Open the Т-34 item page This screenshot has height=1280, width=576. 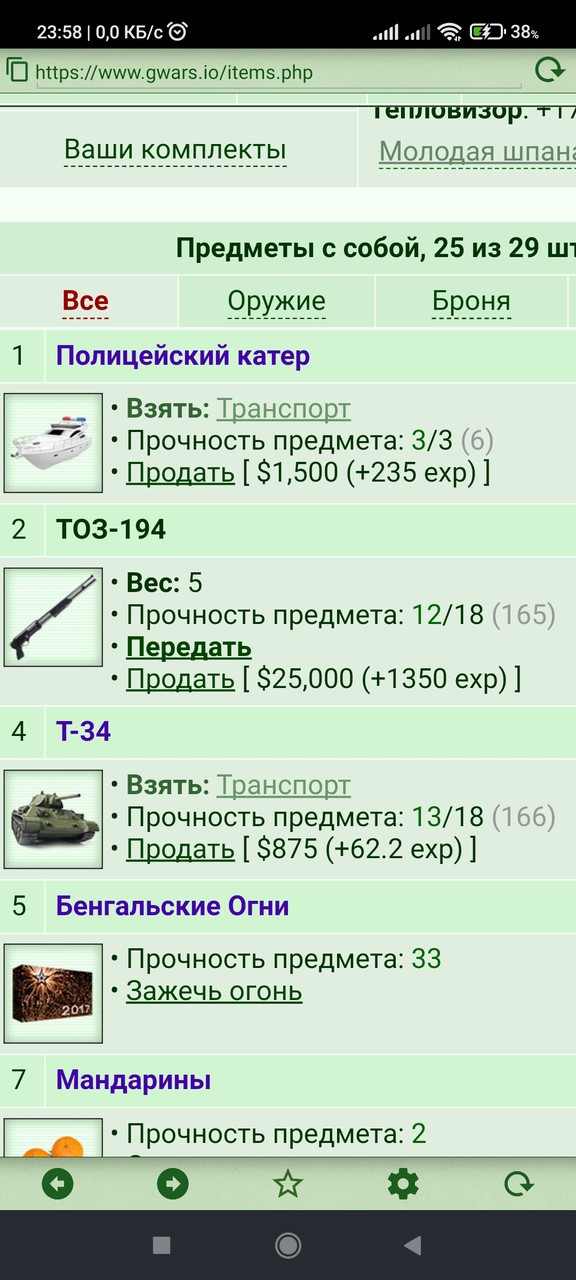coord(83,731)
